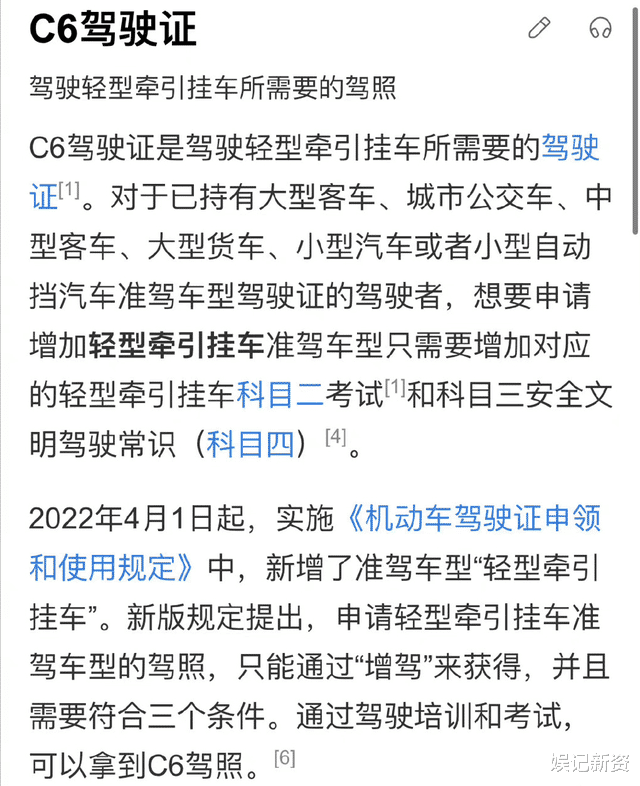The width and height of the screenshot is (640, 786).
Task: Open the 科目二 link
Action: tap(280, 395)
